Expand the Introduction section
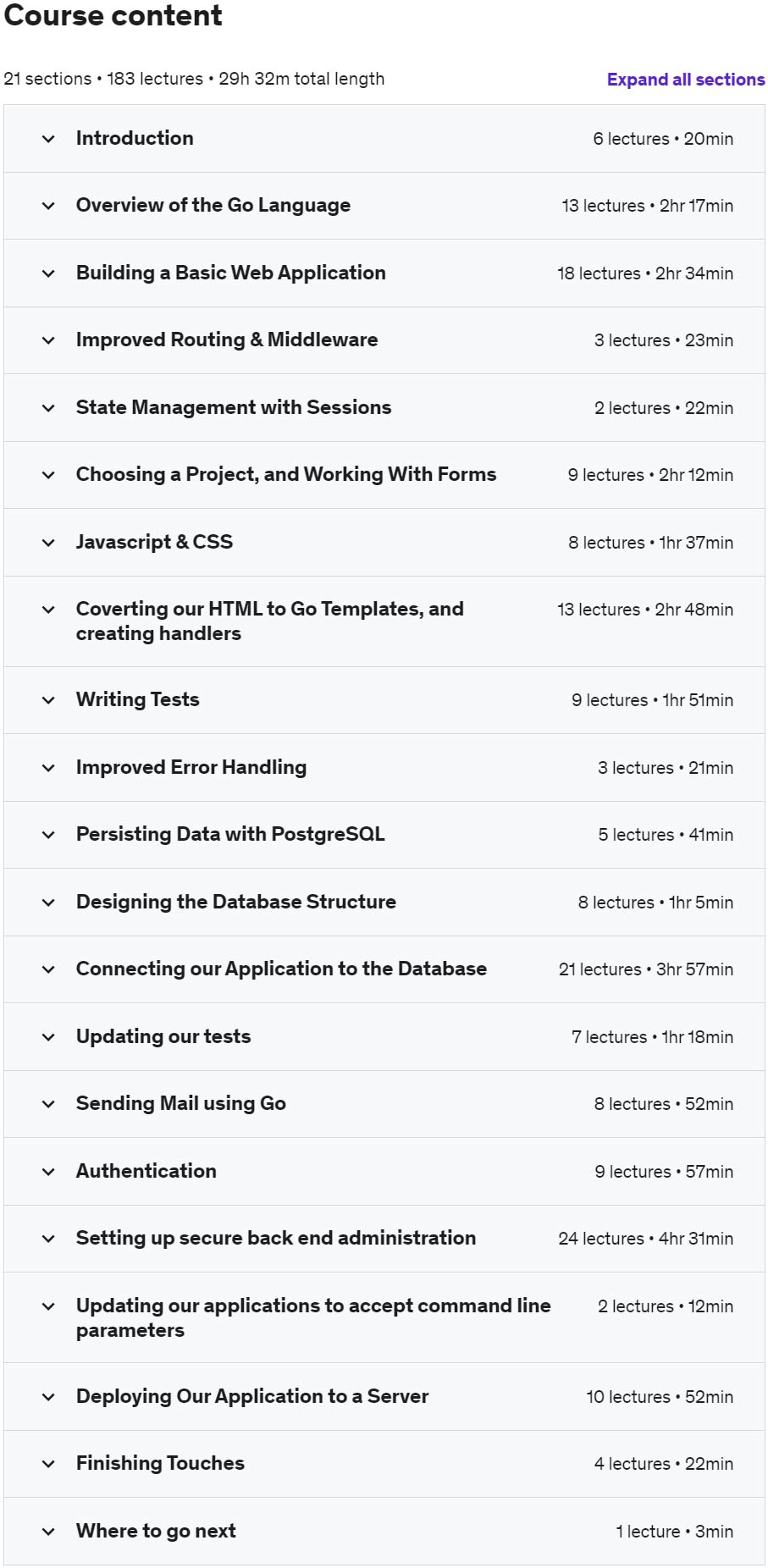This screenshot has width=768, height=1568. pyautogui.click(x=384, y=139)
